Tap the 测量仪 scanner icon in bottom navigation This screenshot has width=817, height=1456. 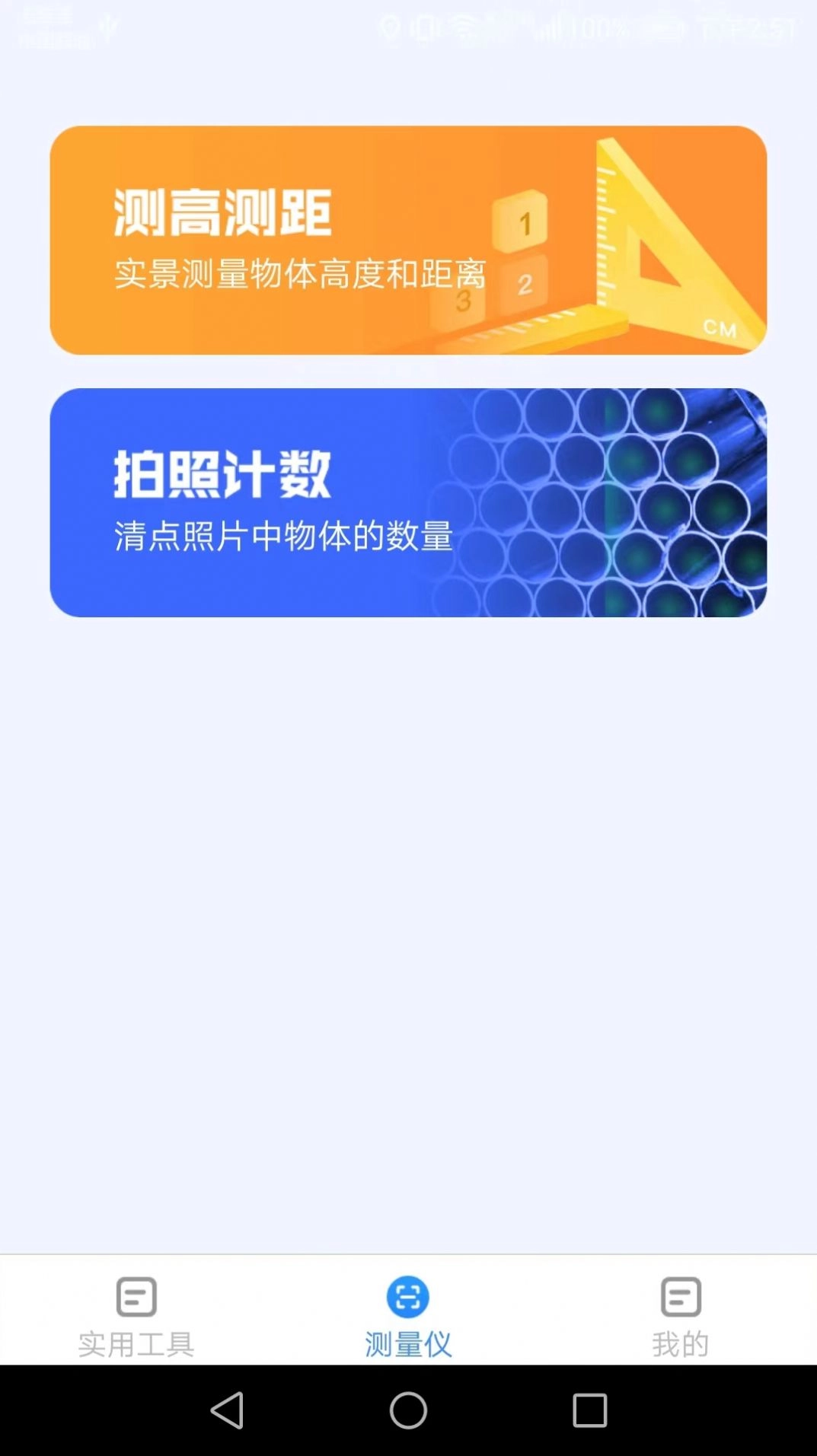(x=408, y=1296)
